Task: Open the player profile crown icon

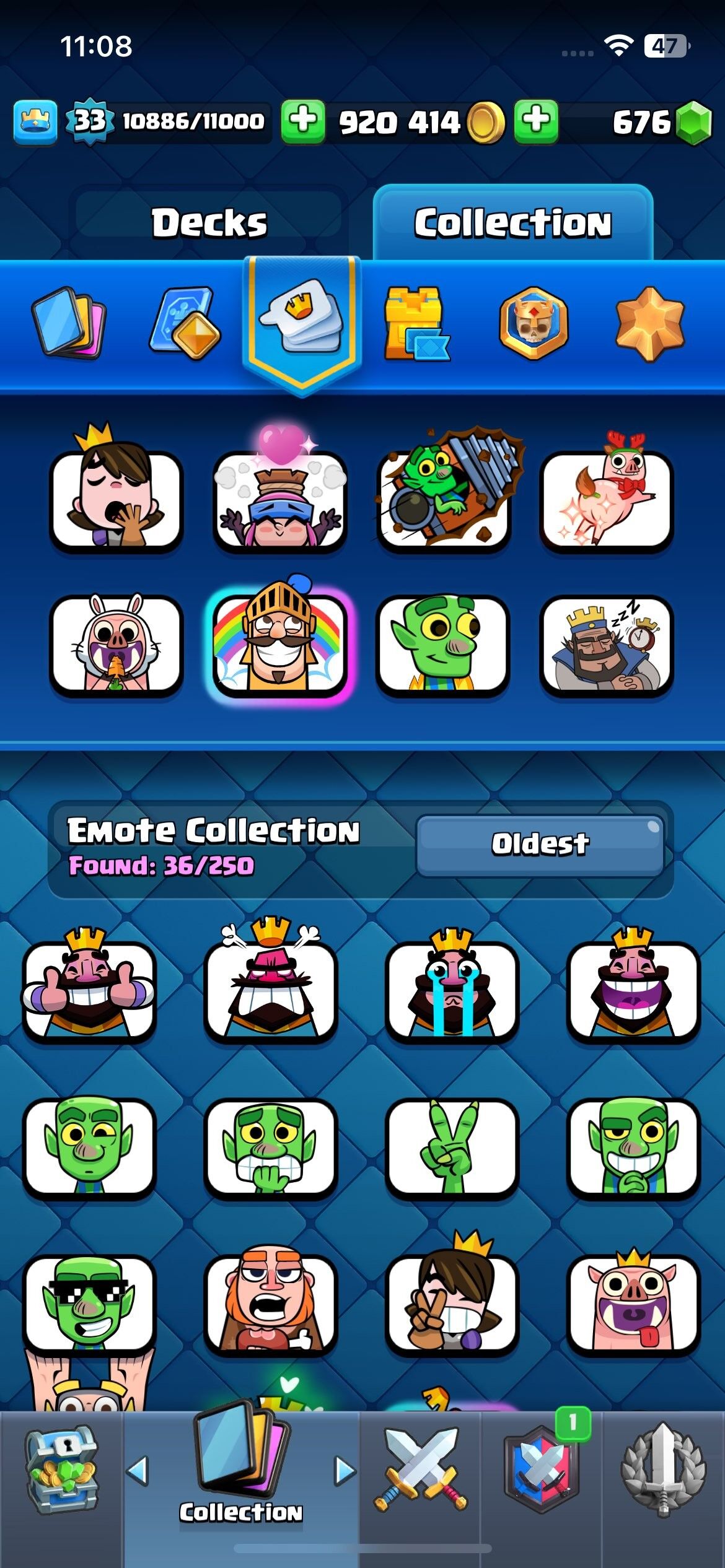Action: (35, 121)
